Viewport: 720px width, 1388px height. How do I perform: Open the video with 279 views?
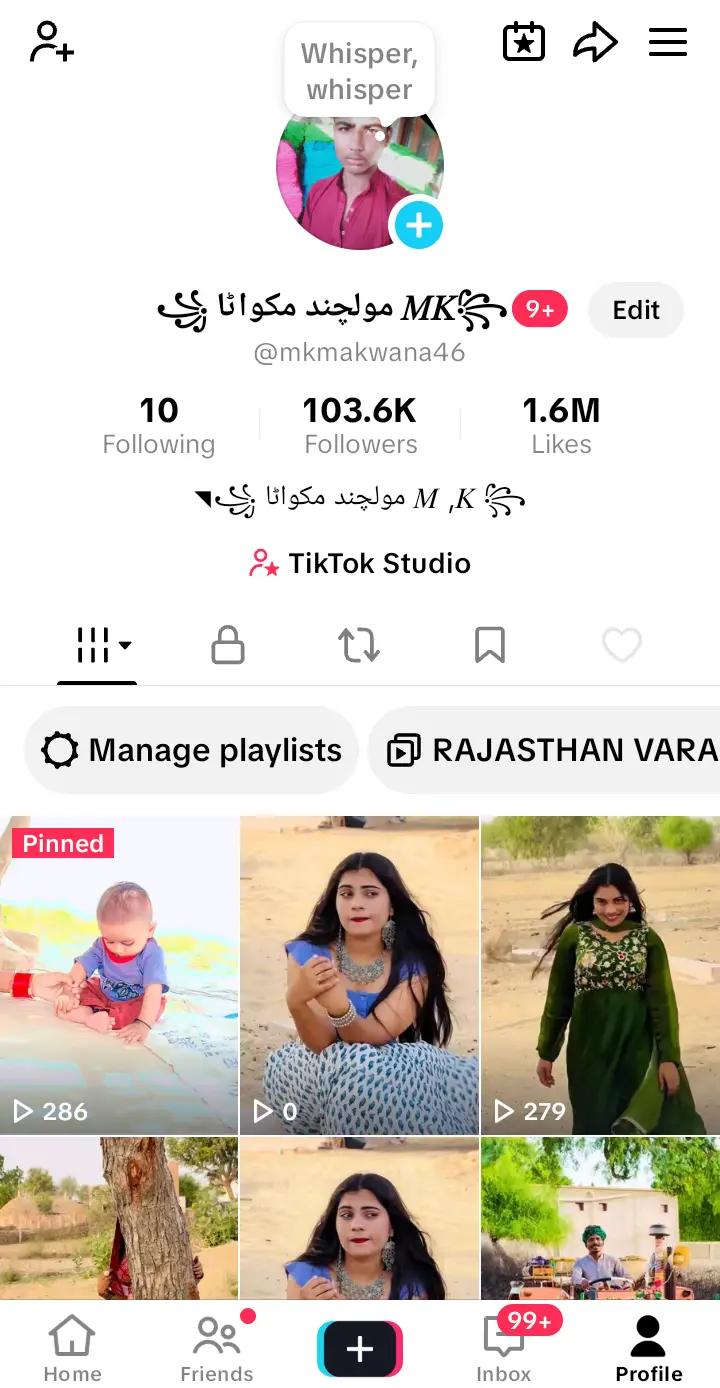(x=600, y=975)
